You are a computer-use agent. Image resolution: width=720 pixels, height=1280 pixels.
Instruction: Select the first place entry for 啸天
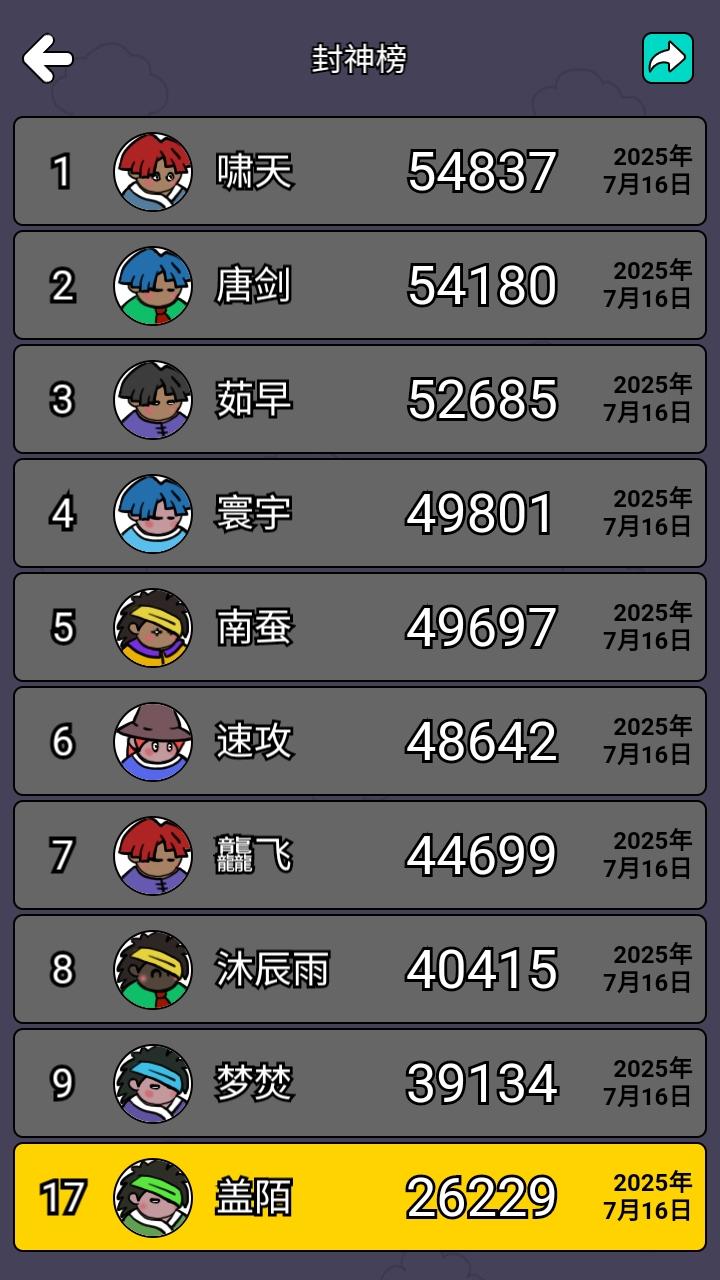pos(360,170)
